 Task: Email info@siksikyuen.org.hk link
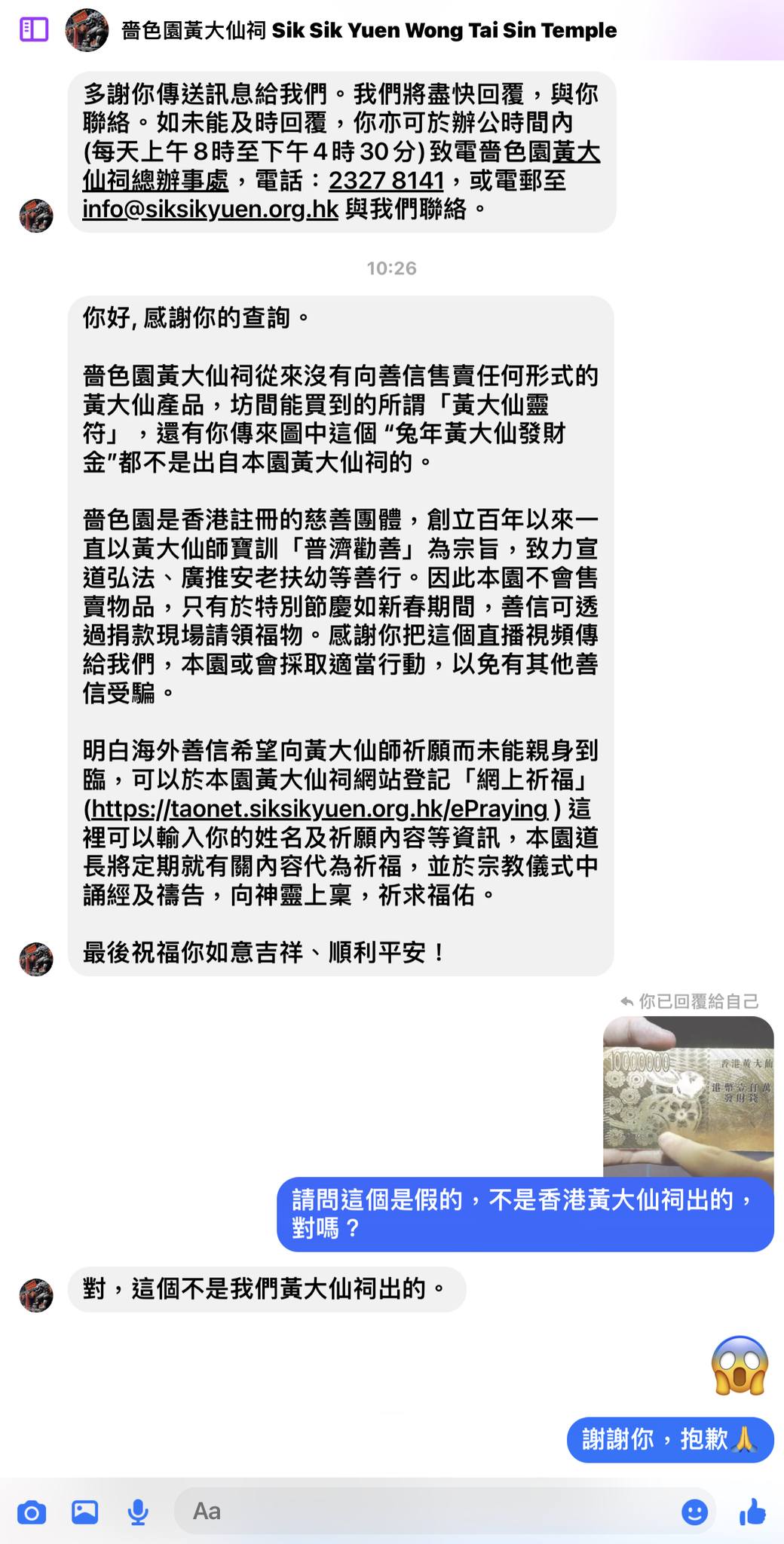[x=210, y=209]
